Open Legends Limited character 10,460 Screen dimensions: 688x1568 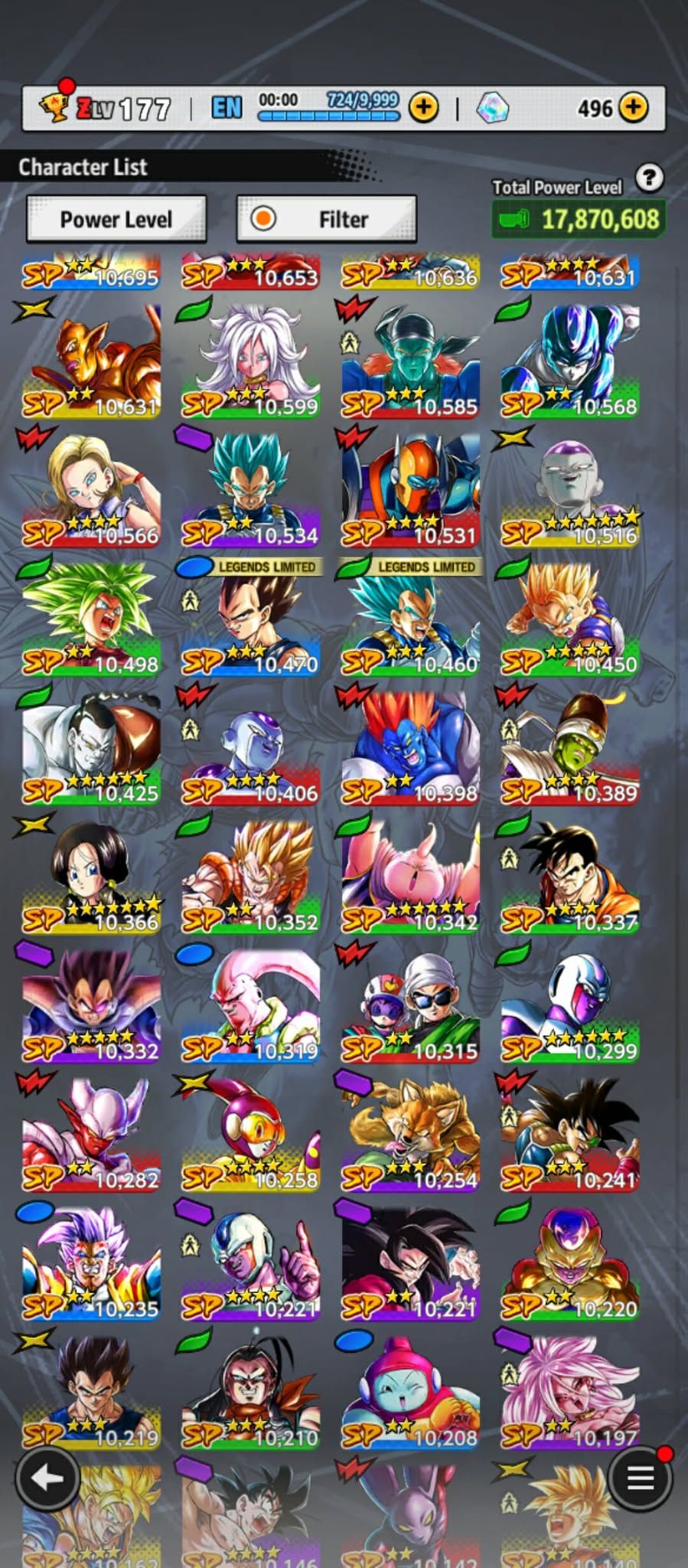pos(410,620)
